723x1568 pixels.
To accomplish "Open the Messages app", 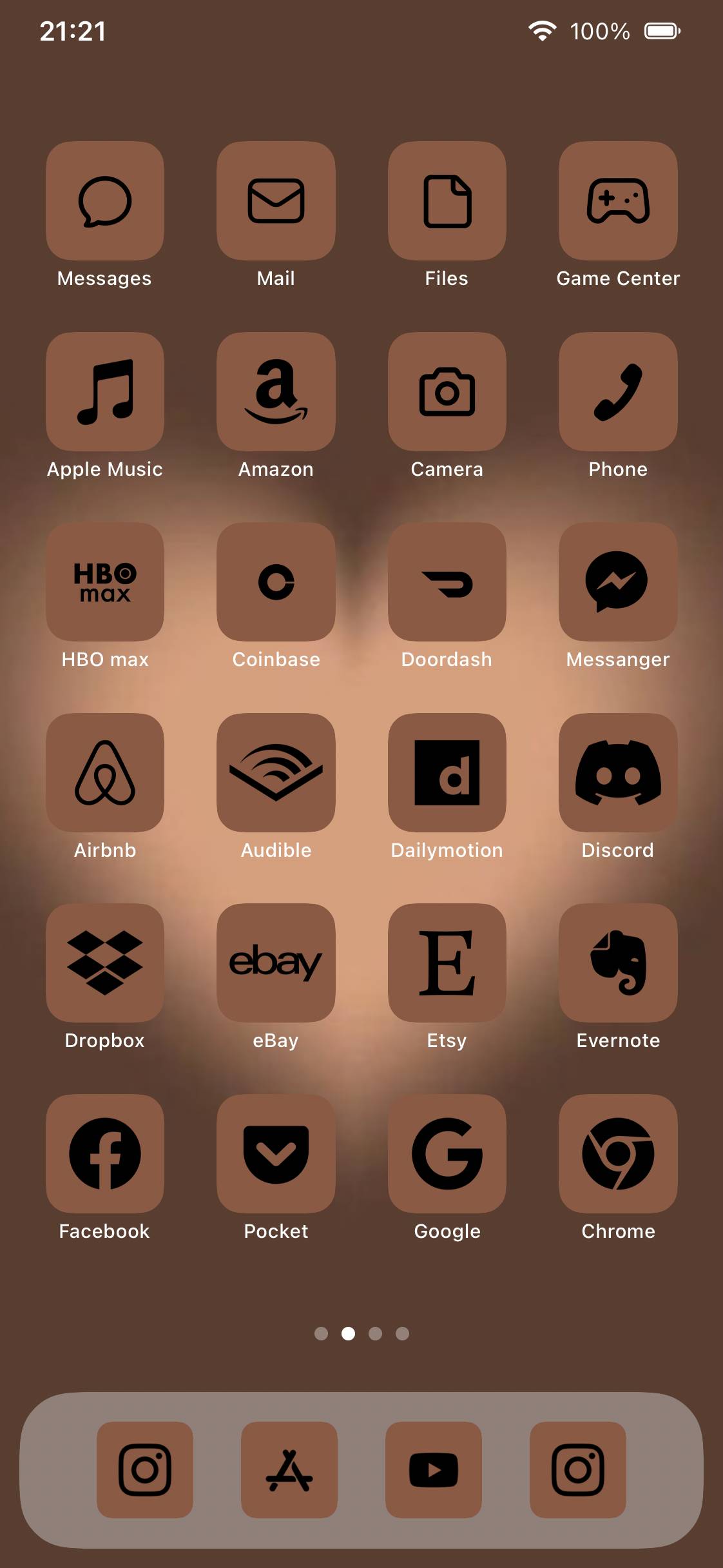I will [105, 201].
